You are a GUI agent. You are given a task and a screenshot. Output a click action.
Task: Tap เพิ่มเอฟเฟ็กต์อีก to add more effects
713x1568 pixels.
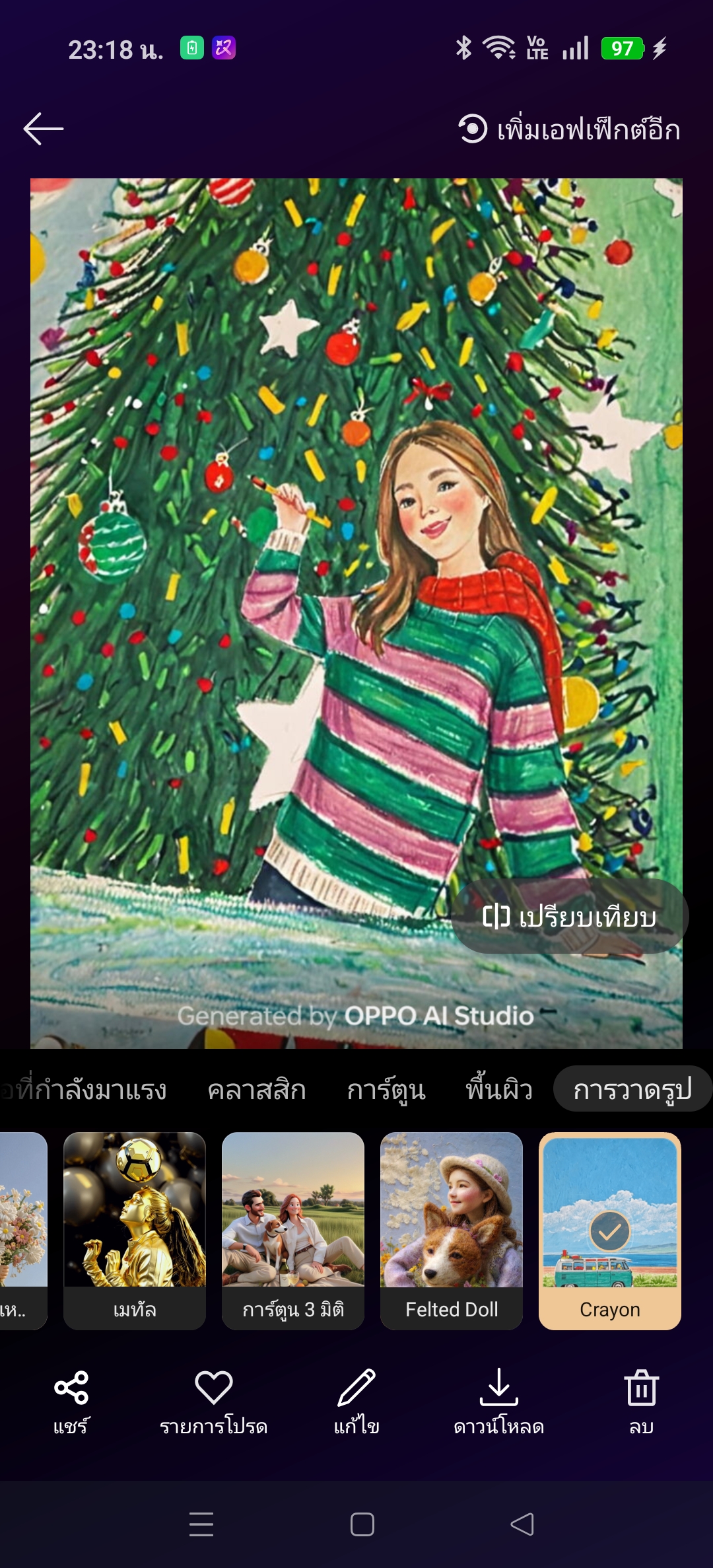[570, 129]
